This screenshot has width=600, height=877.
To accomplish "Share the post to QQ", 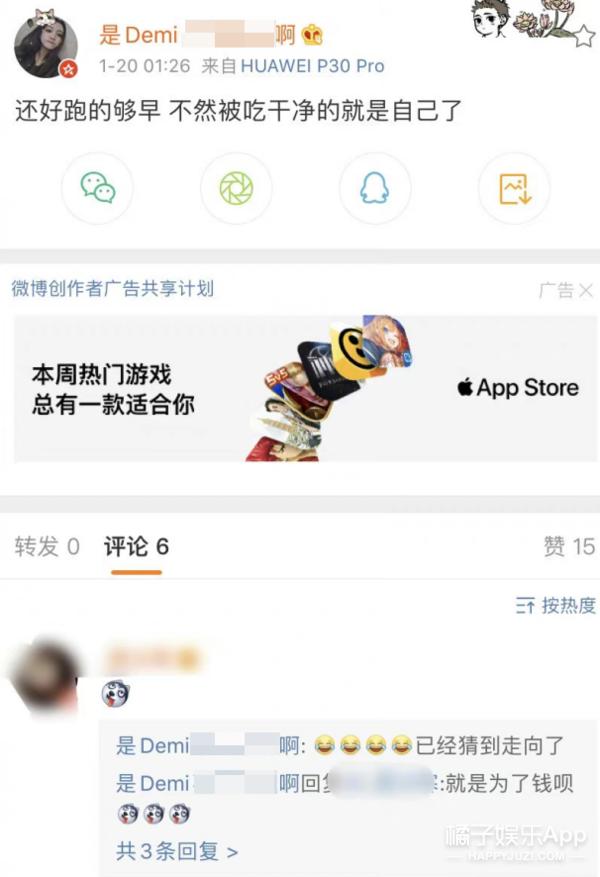I will (x=375, y=188).
